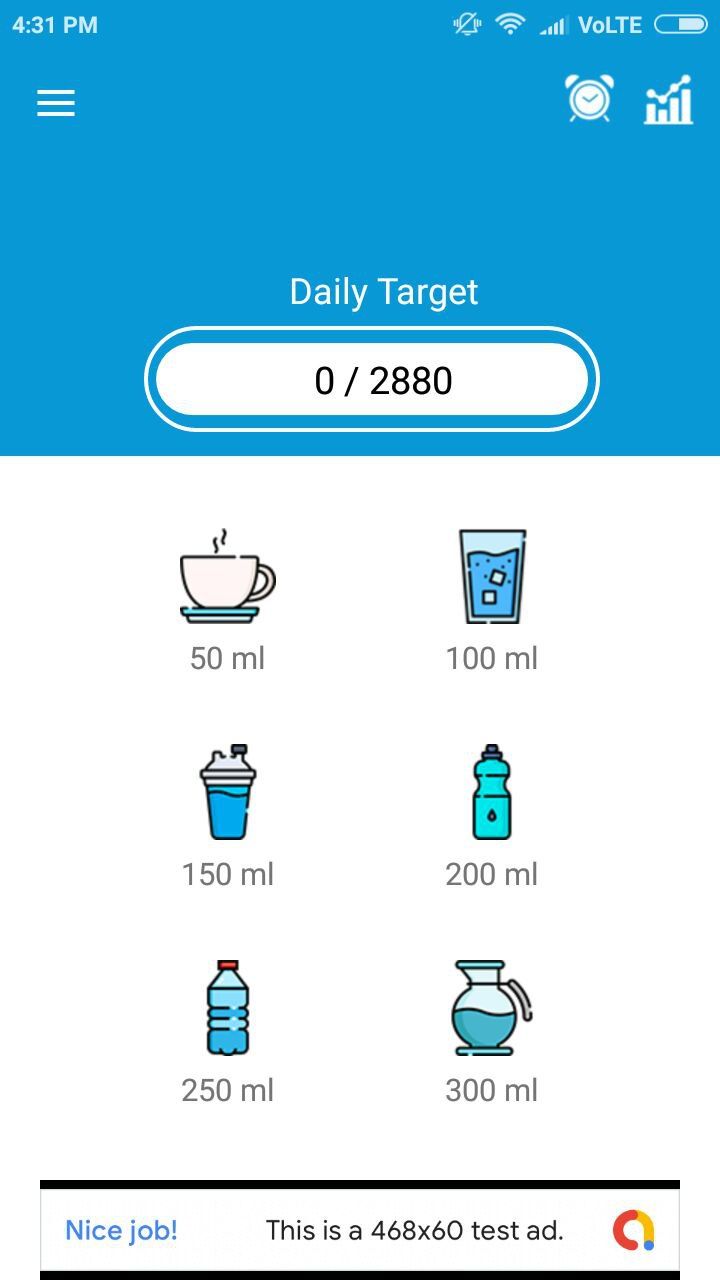The image size is (720, 1280).
Task: Add a 50 ml cup of water
Action: [228, 578]
